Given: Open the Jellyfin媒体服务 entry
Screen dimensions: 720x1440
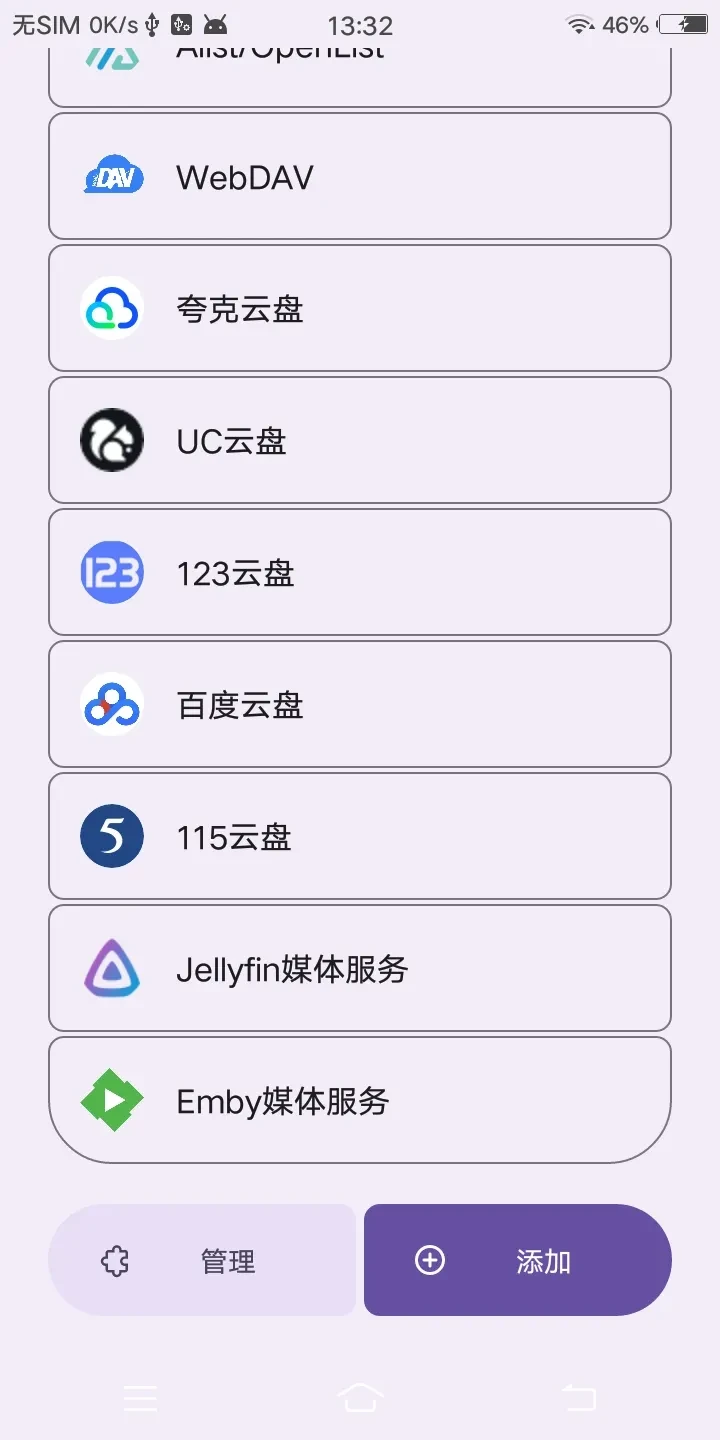Looking at the screenshot, I should coord(360,968).
